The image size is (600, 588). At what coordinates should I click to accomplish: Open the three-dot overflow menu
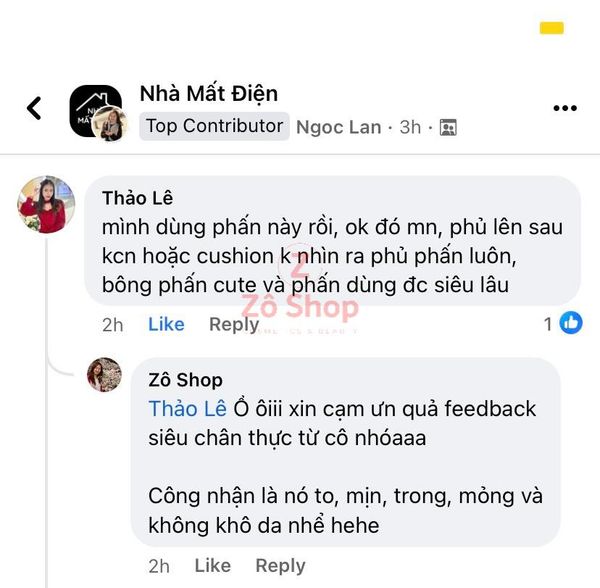tap(565, 108)
